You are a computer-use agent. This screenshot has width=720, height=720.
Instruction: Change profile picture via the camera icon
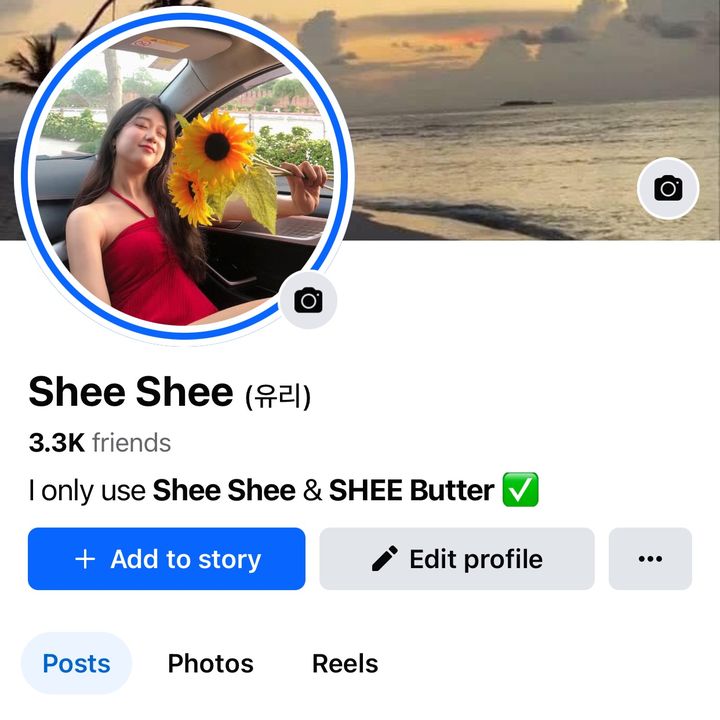(308, 300)
